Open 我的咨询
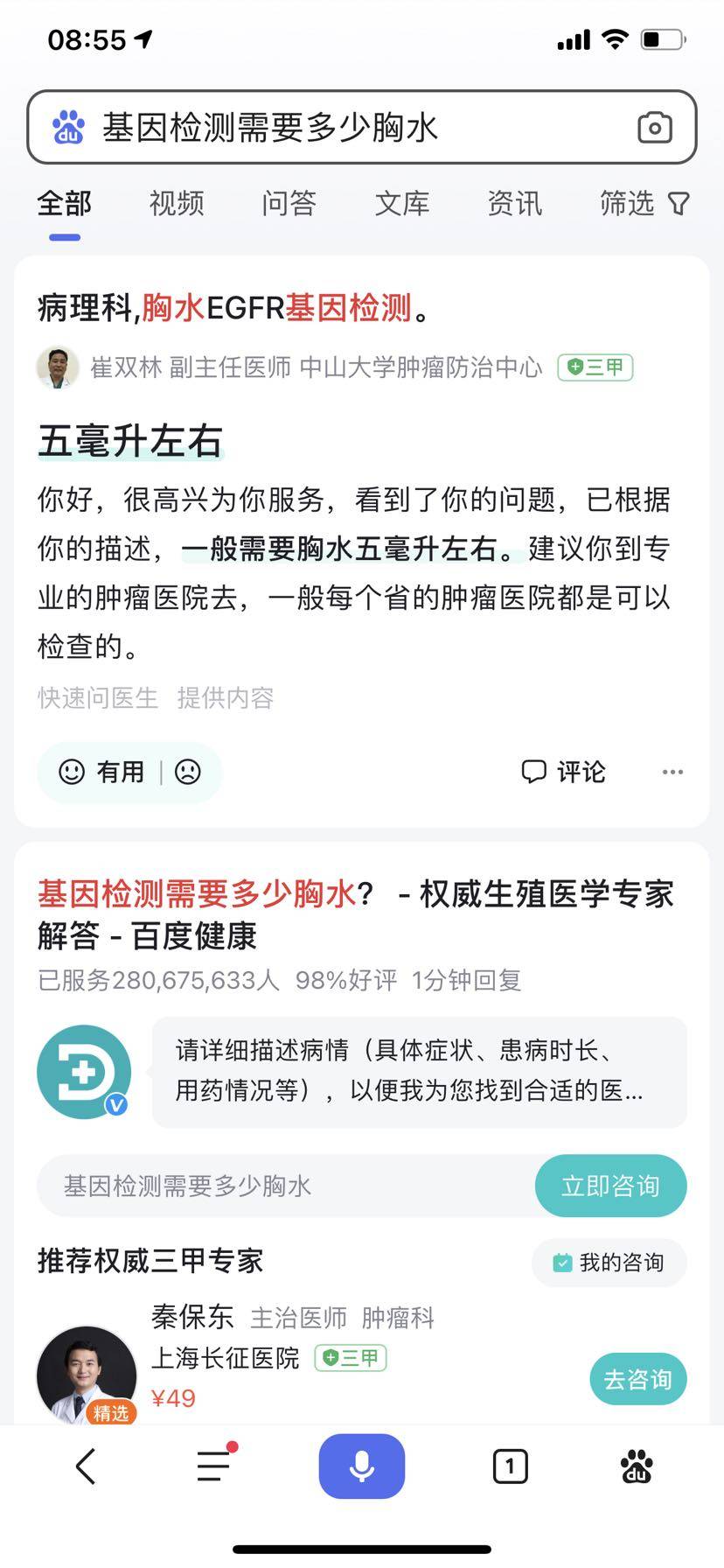This screenshot has width=724, height=1568. (x=609, y=1263)
